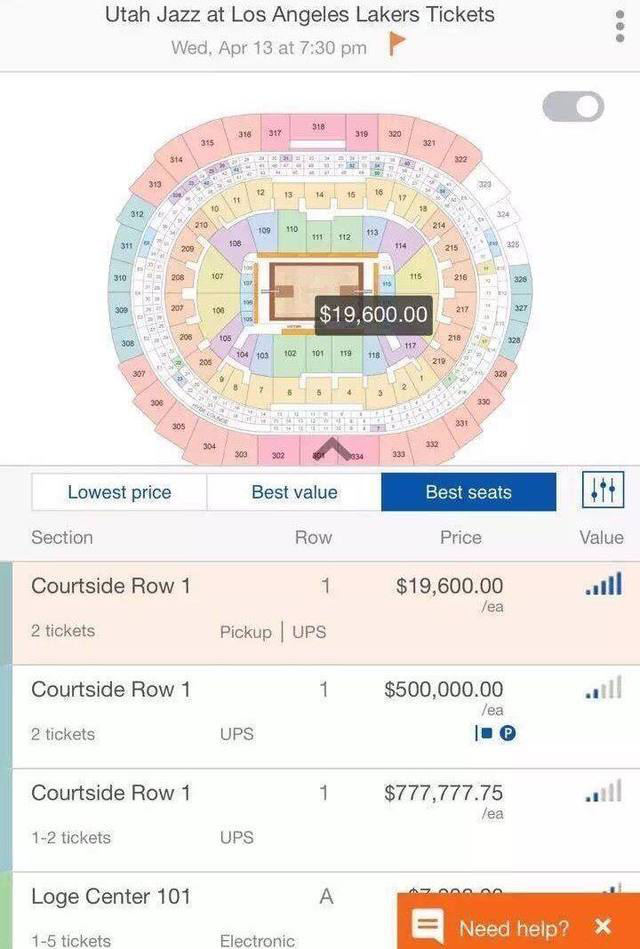
Task: Sort listings by Best value
Action: 294,492
